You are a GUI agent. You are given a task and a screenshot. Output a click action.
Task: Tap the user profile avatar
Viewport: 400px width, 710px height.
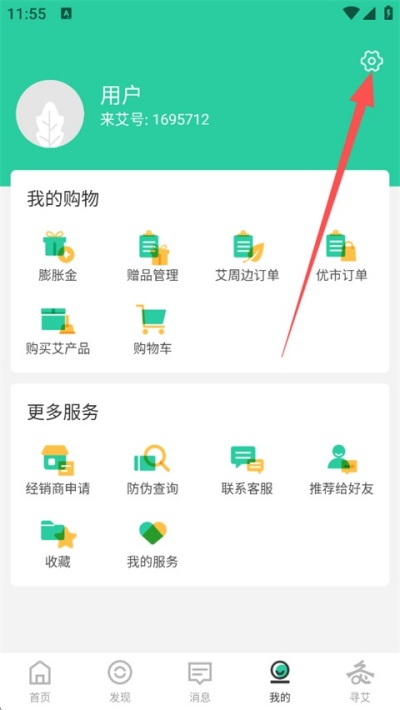[x=50, y=114]
